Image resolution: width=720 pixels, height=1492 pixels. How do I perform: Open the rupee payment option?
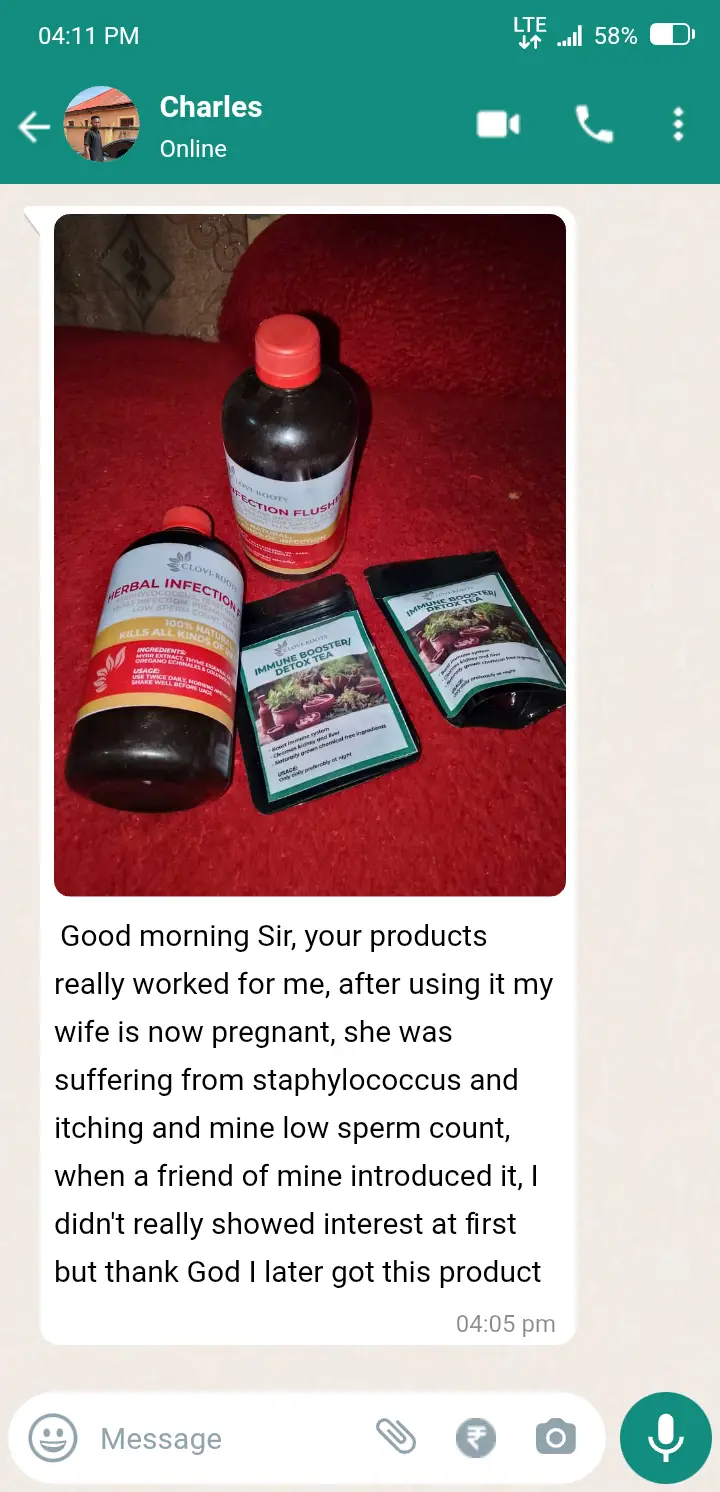tap(476, 1439)
